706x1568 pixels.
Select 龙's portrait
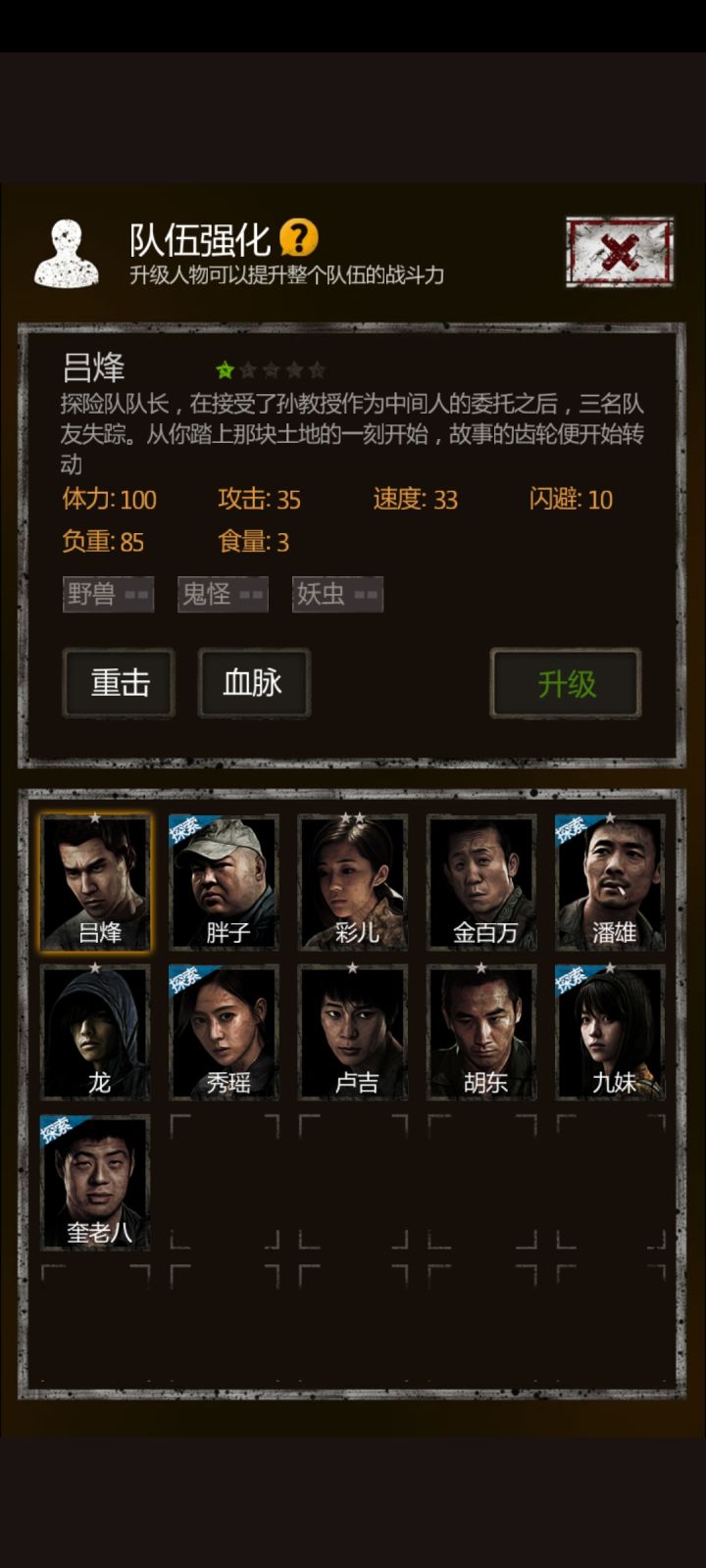[x=95, y=1031]
